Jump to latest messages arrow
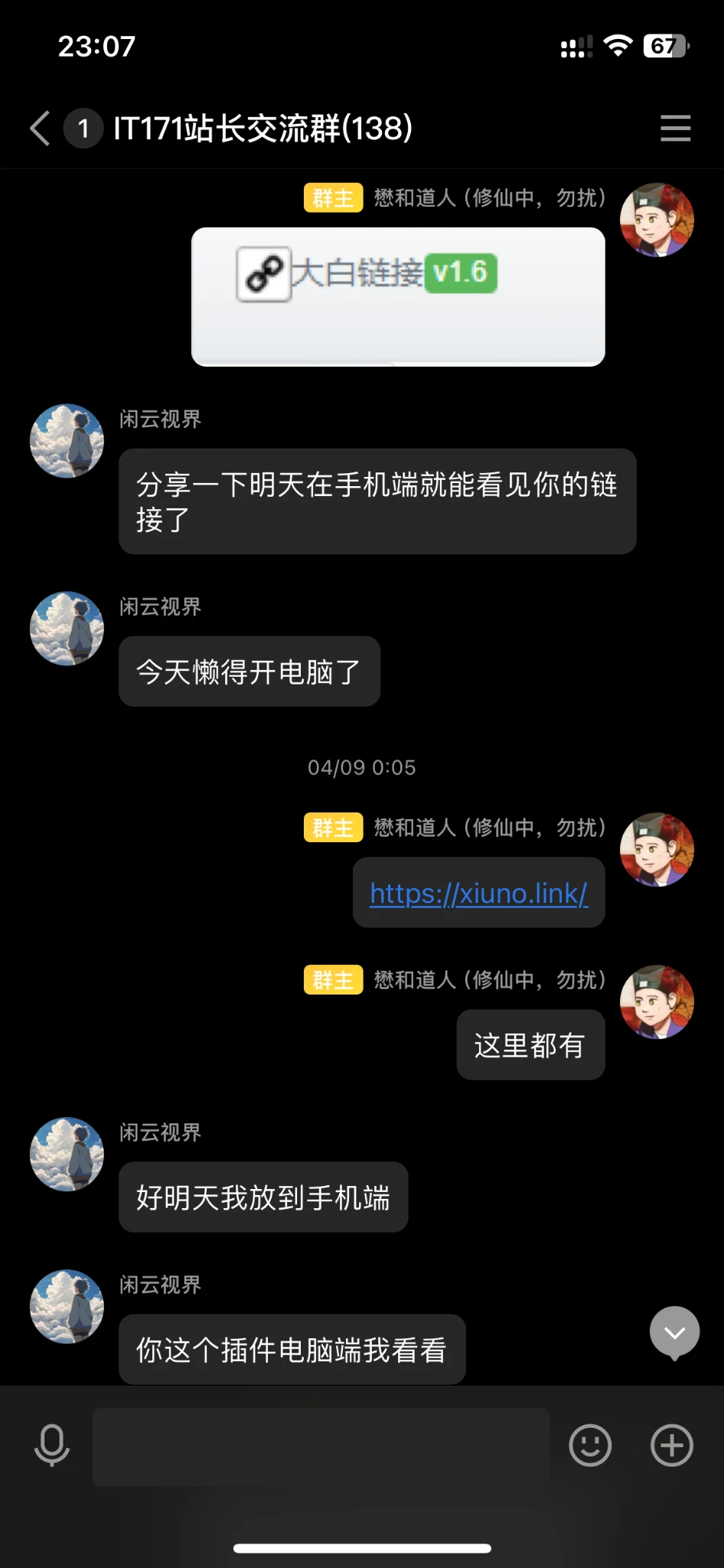The image size is (724, 1568). tap(674, 1333)
